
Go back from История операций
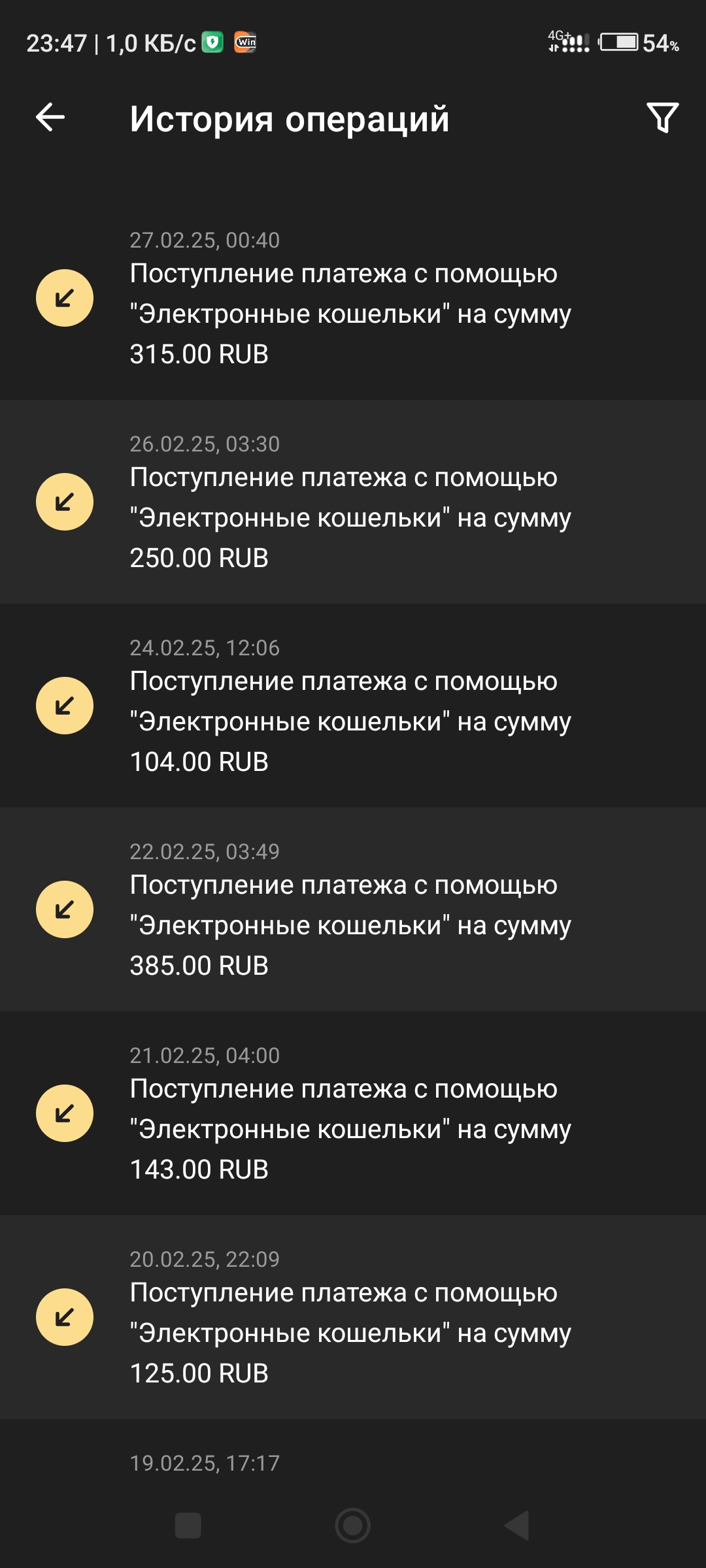coord(50,118)
